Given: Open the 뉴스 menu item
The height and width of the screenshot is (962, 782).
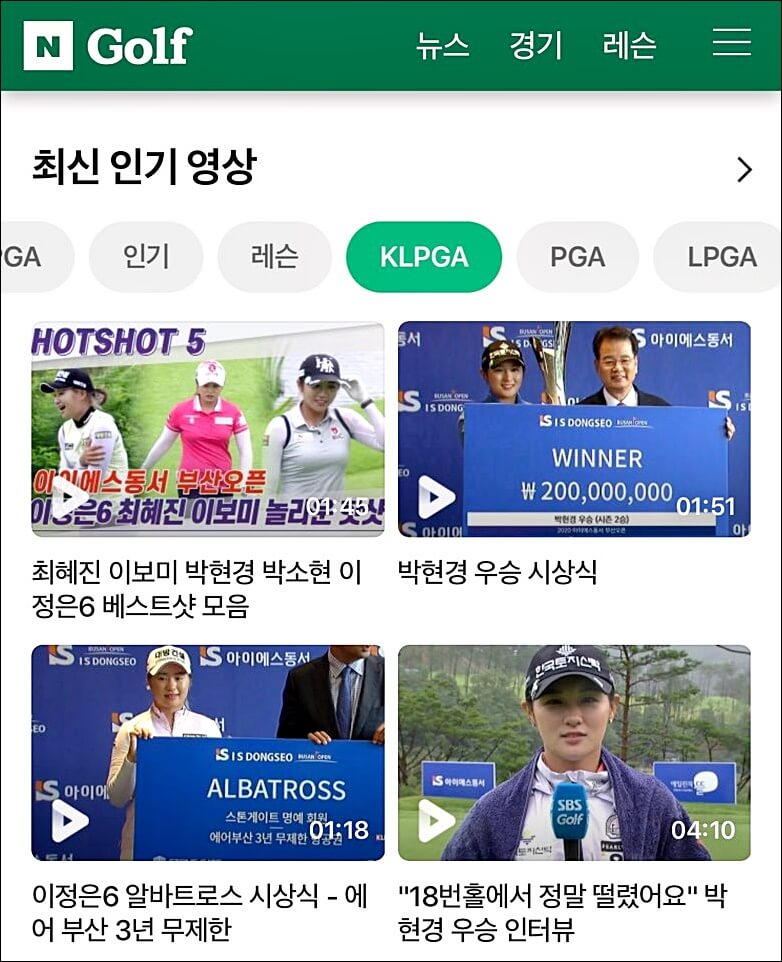Looking at the screenshot, I should coord(441,44).
